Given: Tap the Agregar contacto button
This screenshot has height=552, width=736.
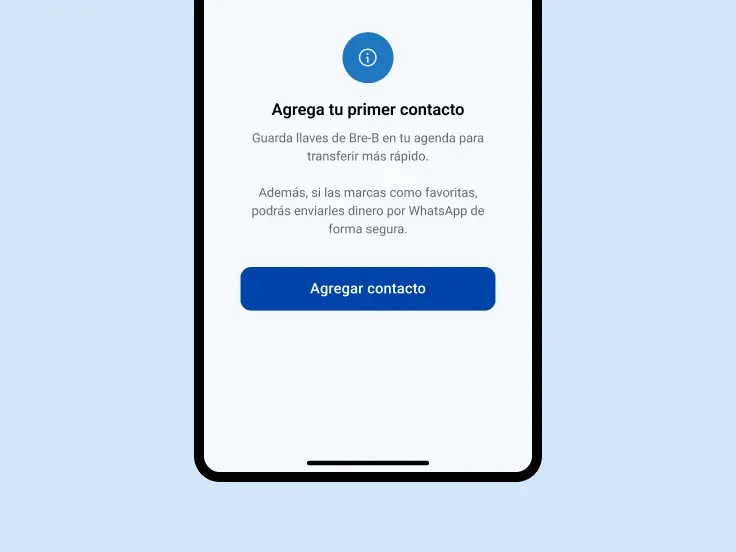Looking at the screenshot, I should click(367, 289).
